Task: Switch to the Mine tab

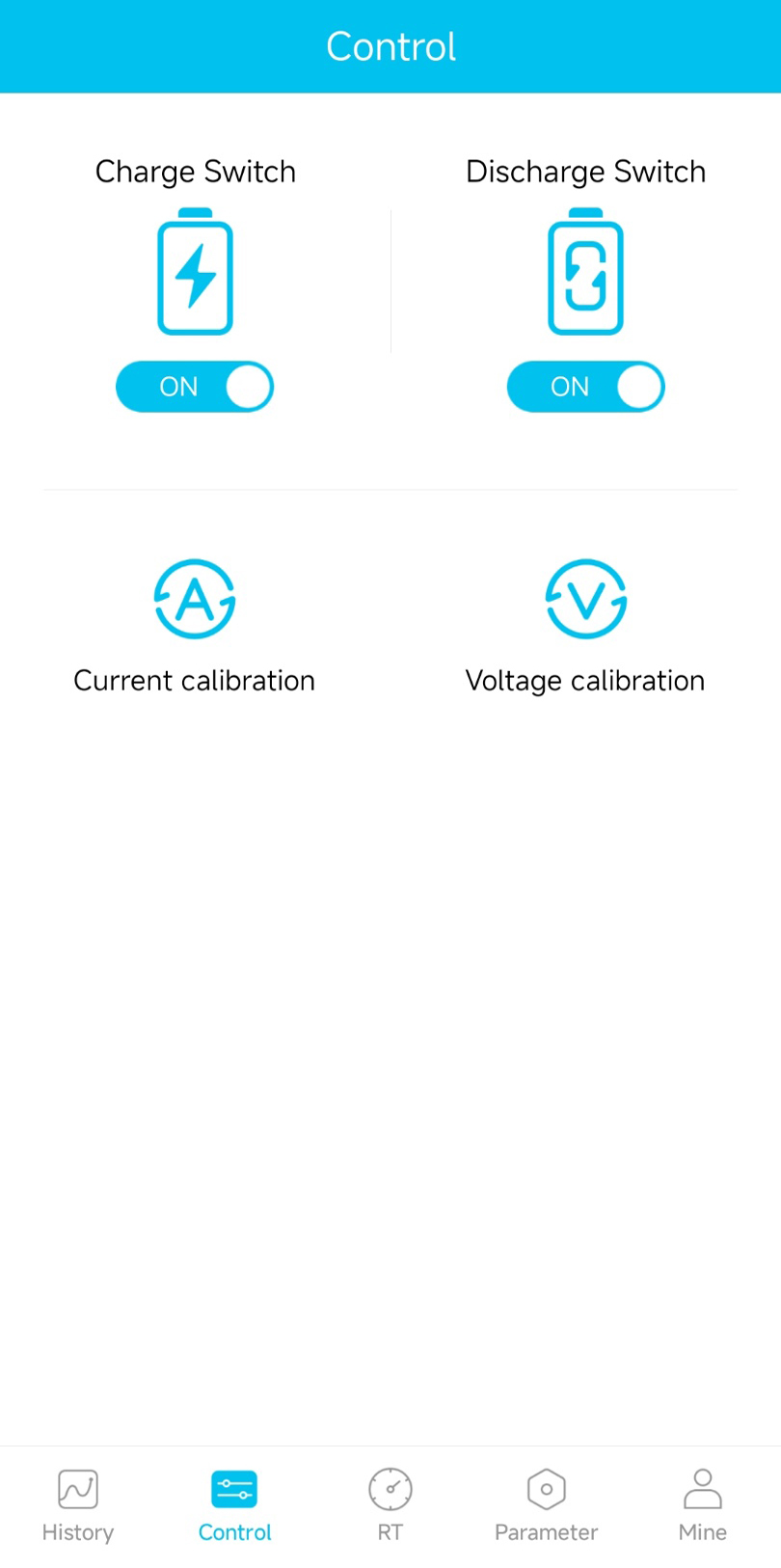Action: pyautogui.click(x=702, y=1505)
